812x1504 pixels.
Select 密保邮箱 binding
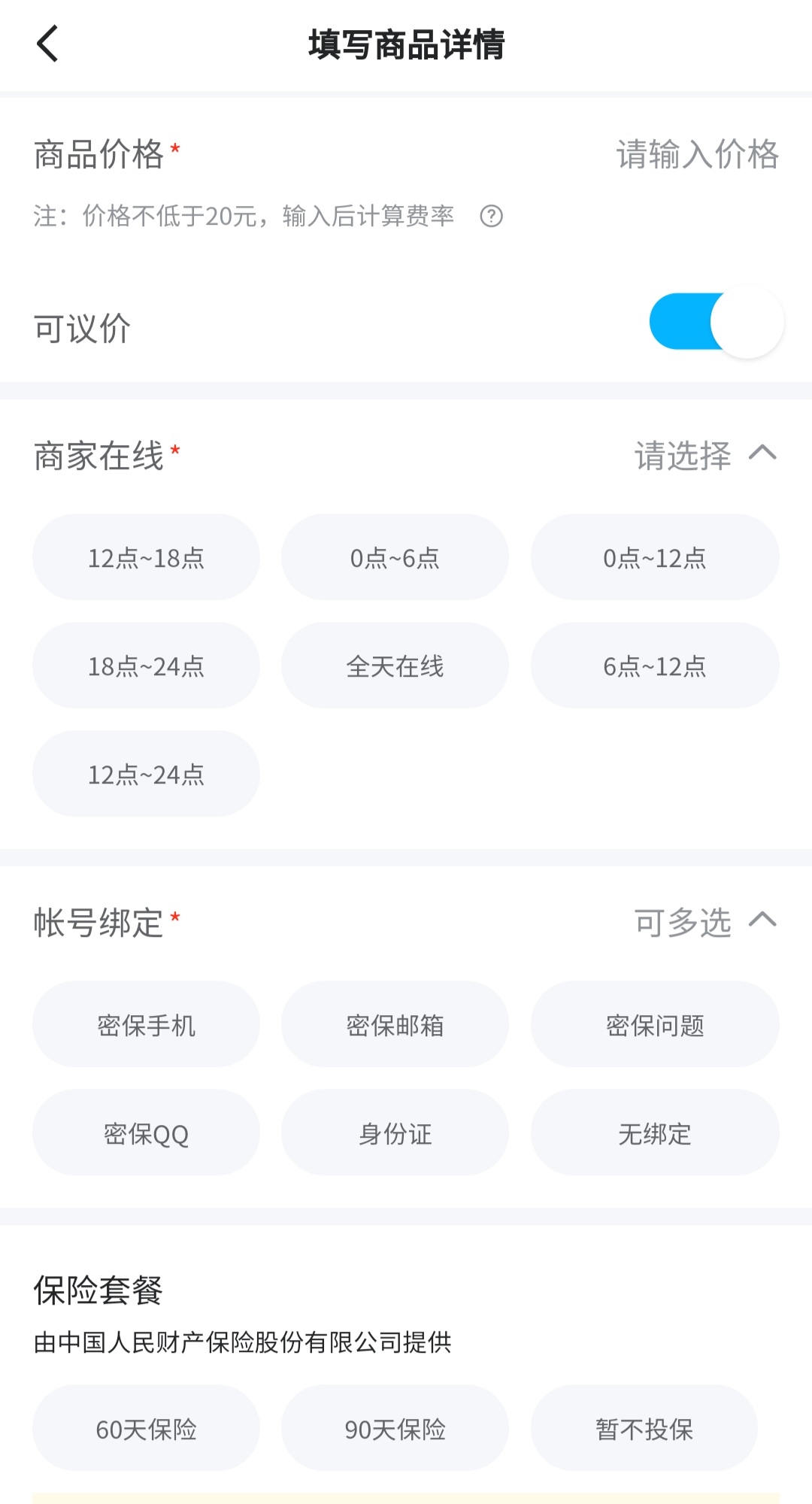tap(395, 1024)
